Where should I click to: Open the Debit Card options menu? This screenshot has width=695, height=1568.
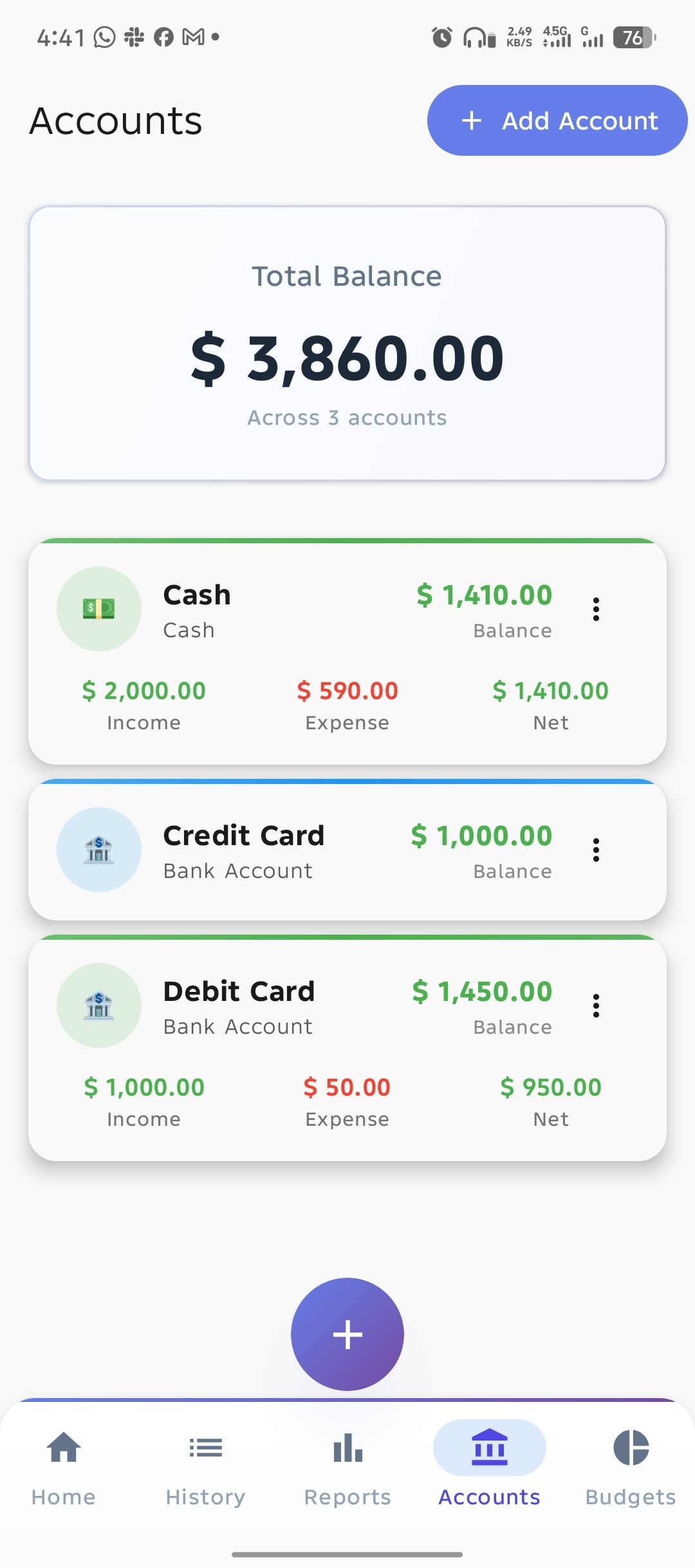(x=595, y=1006)
